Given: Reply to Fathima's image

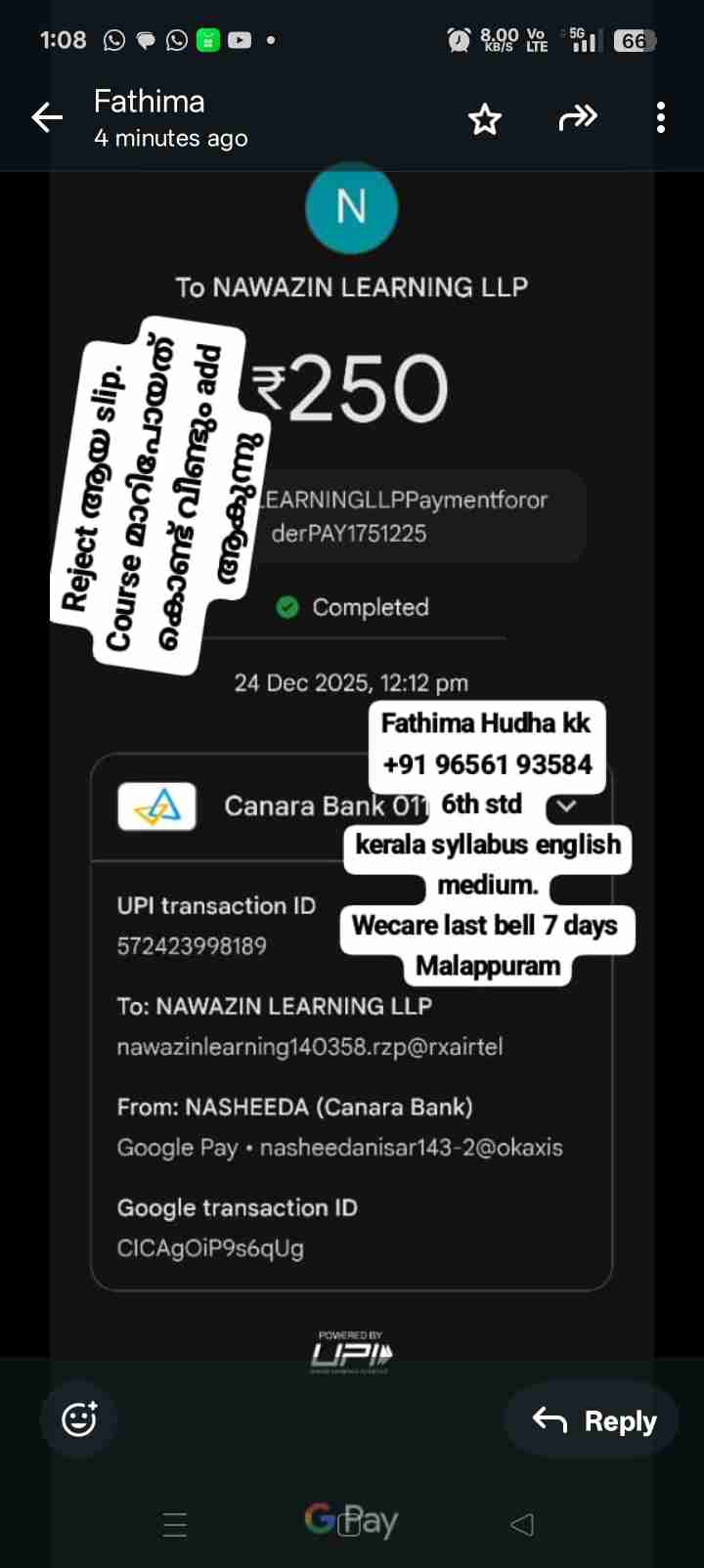Looking at the screenshot, I should point(594,1420).
